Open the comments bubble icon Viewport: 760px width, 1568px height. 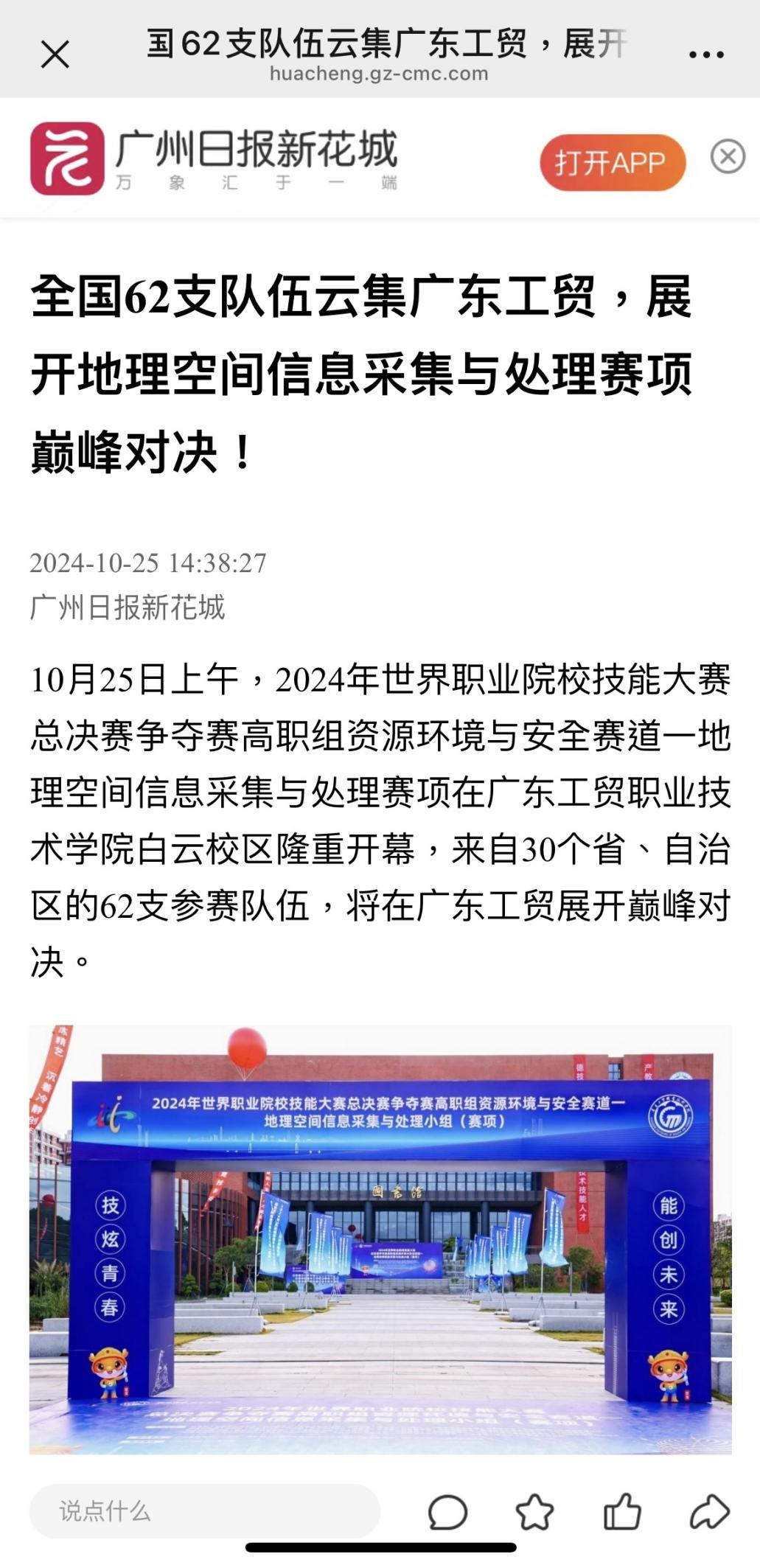[447, 1512]
